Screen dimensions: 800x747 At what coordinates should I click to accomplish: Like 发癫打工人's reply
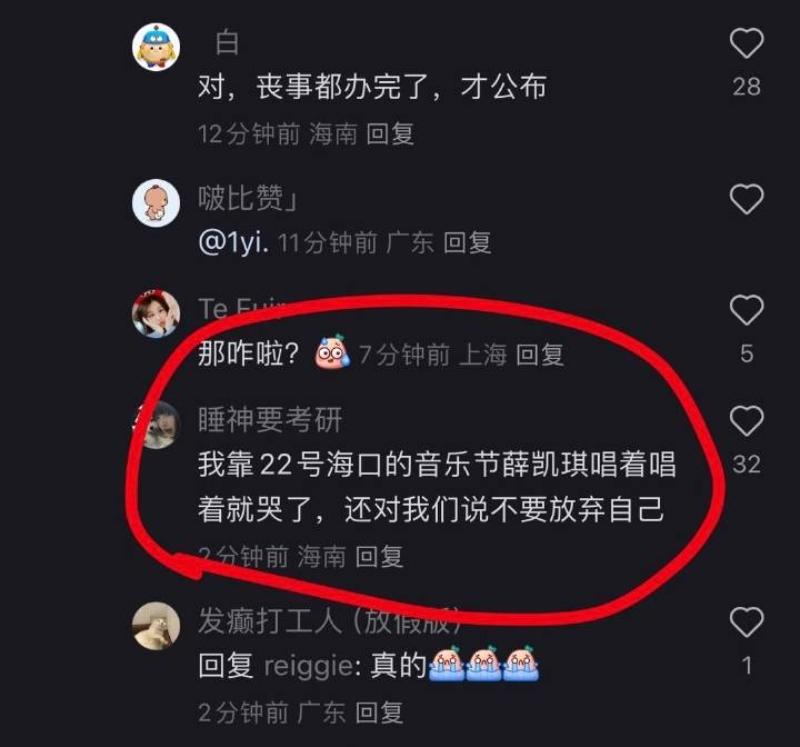tap(746, 623)
